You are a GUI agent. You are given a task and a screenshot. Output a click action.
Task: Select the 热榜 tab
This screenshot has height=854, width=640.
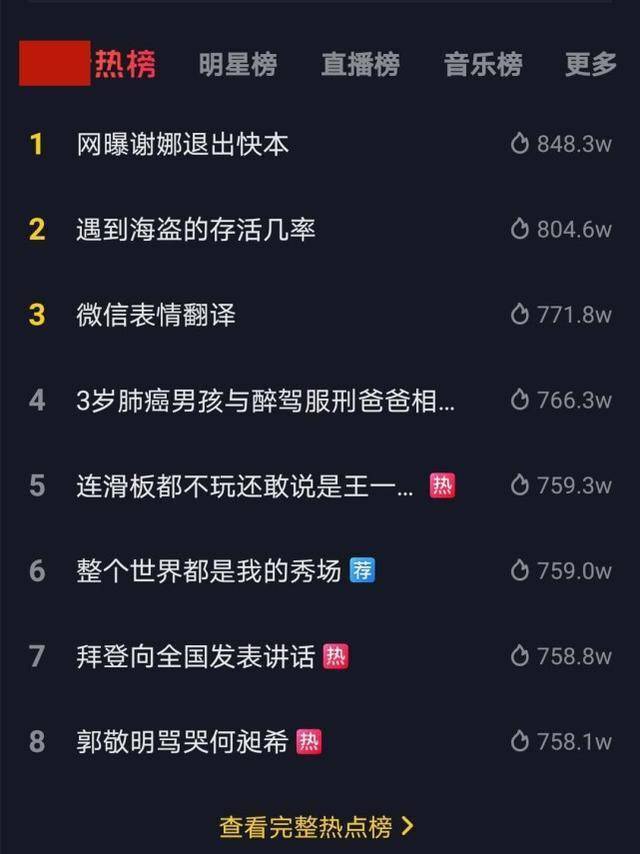pyautogui.click(x=125, y=65)
